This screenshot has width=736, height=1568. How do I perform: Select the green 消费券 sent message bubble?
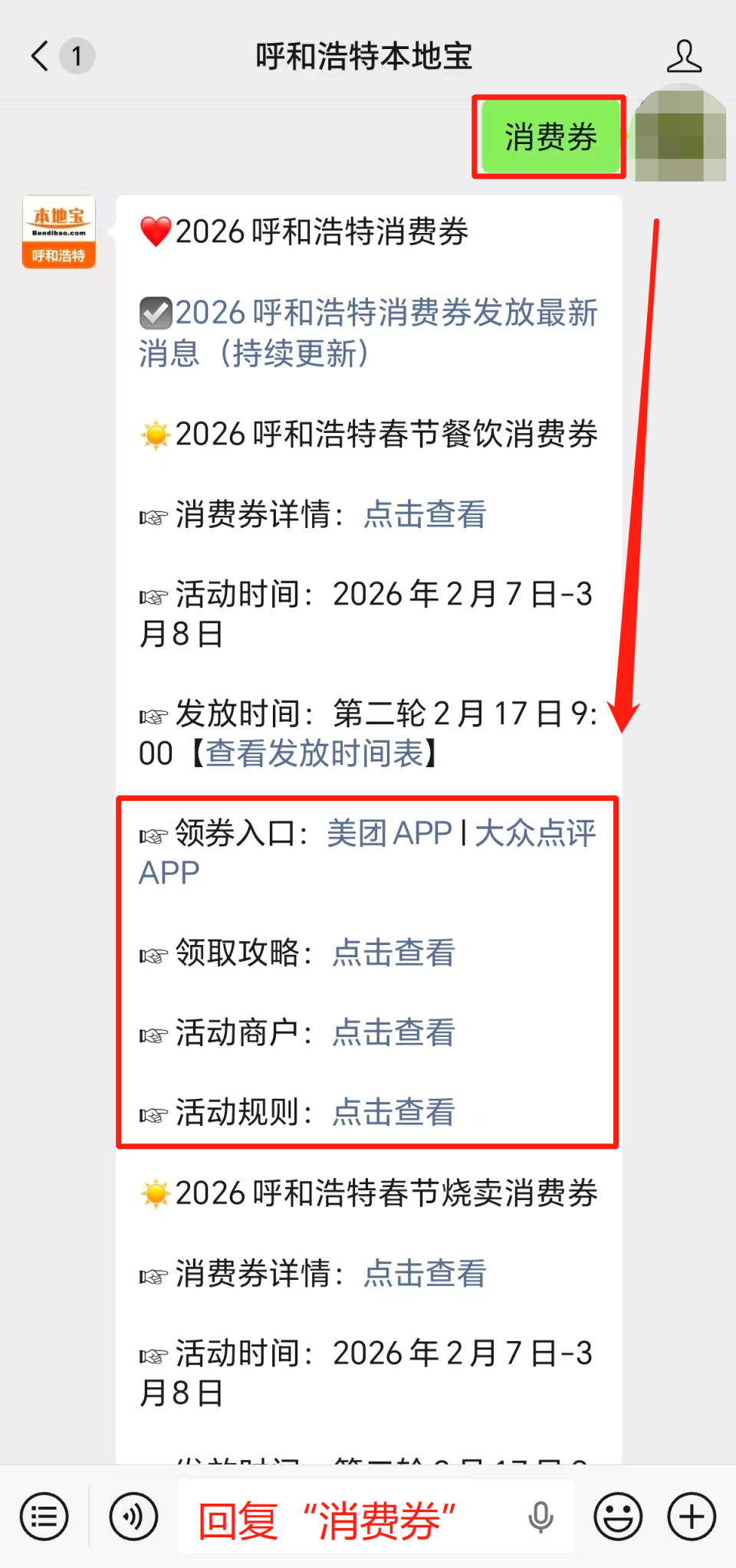(x=548, y=136)
